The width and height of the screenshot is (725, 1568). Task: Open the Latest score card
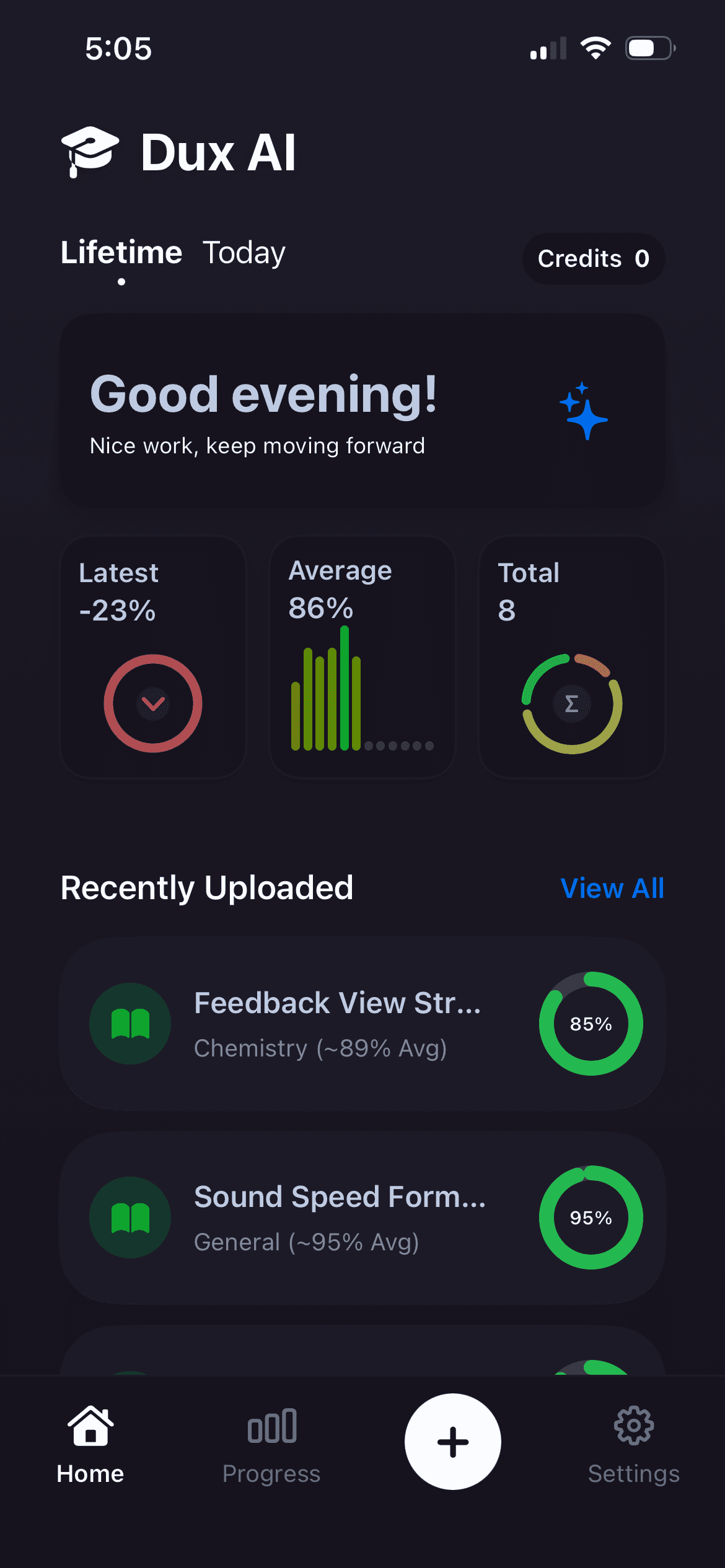click(x=153, y=656)
